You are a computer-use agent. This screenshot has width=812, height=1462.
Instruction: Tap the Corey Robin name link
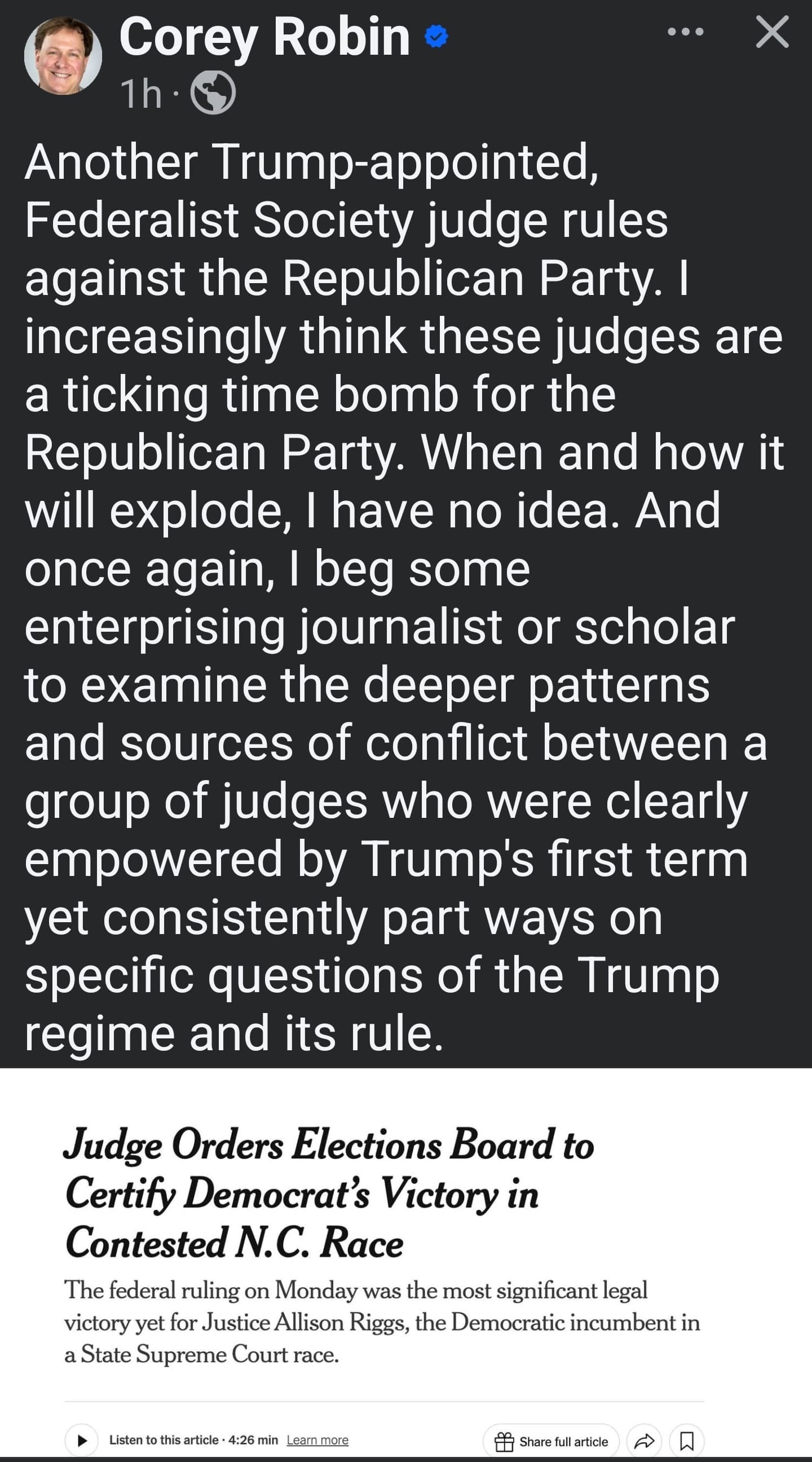click(x=264, y=37)
